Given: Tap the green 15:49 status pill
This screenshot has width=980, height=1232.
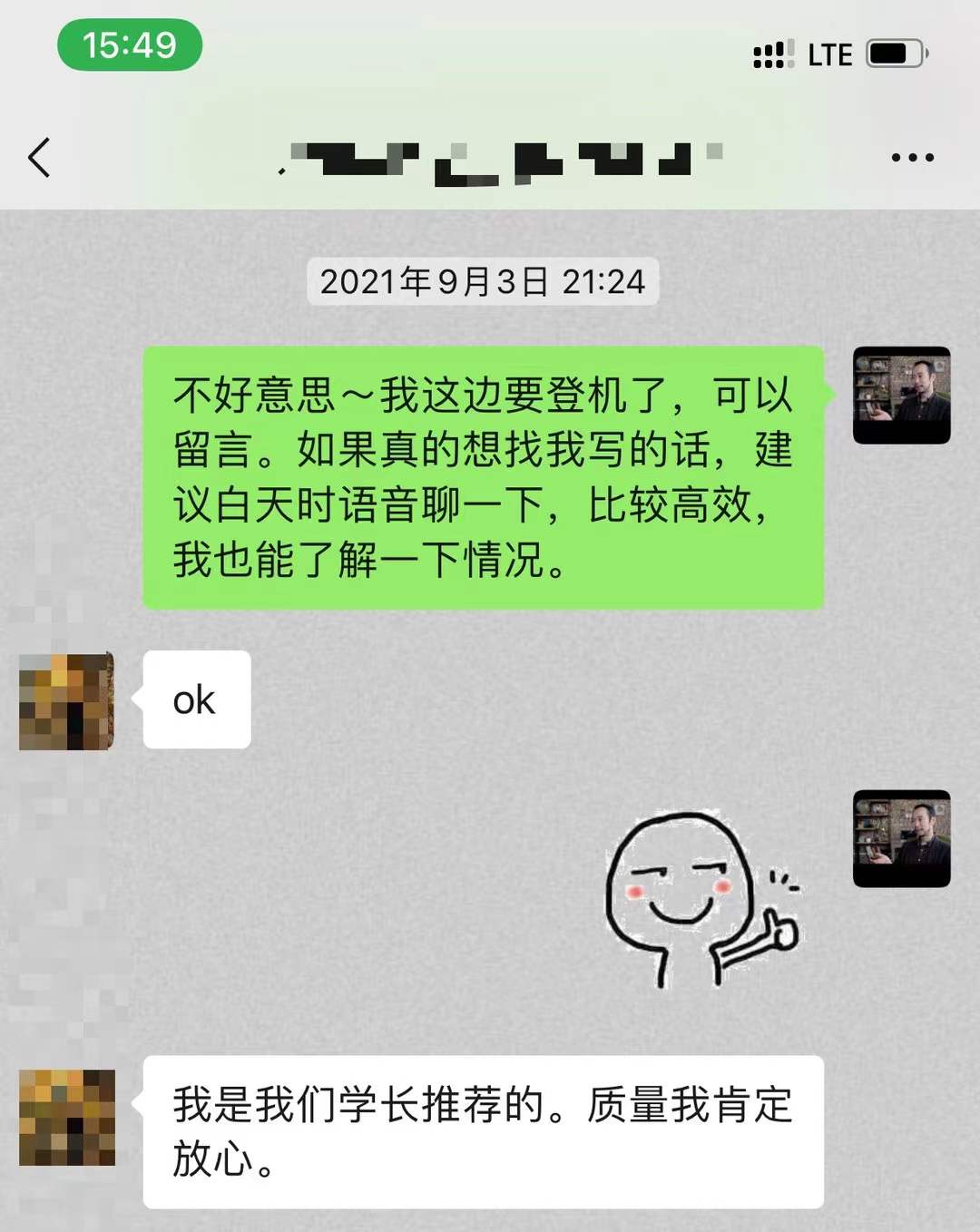Looking at the screenshot, I should (x=130, y=45).
